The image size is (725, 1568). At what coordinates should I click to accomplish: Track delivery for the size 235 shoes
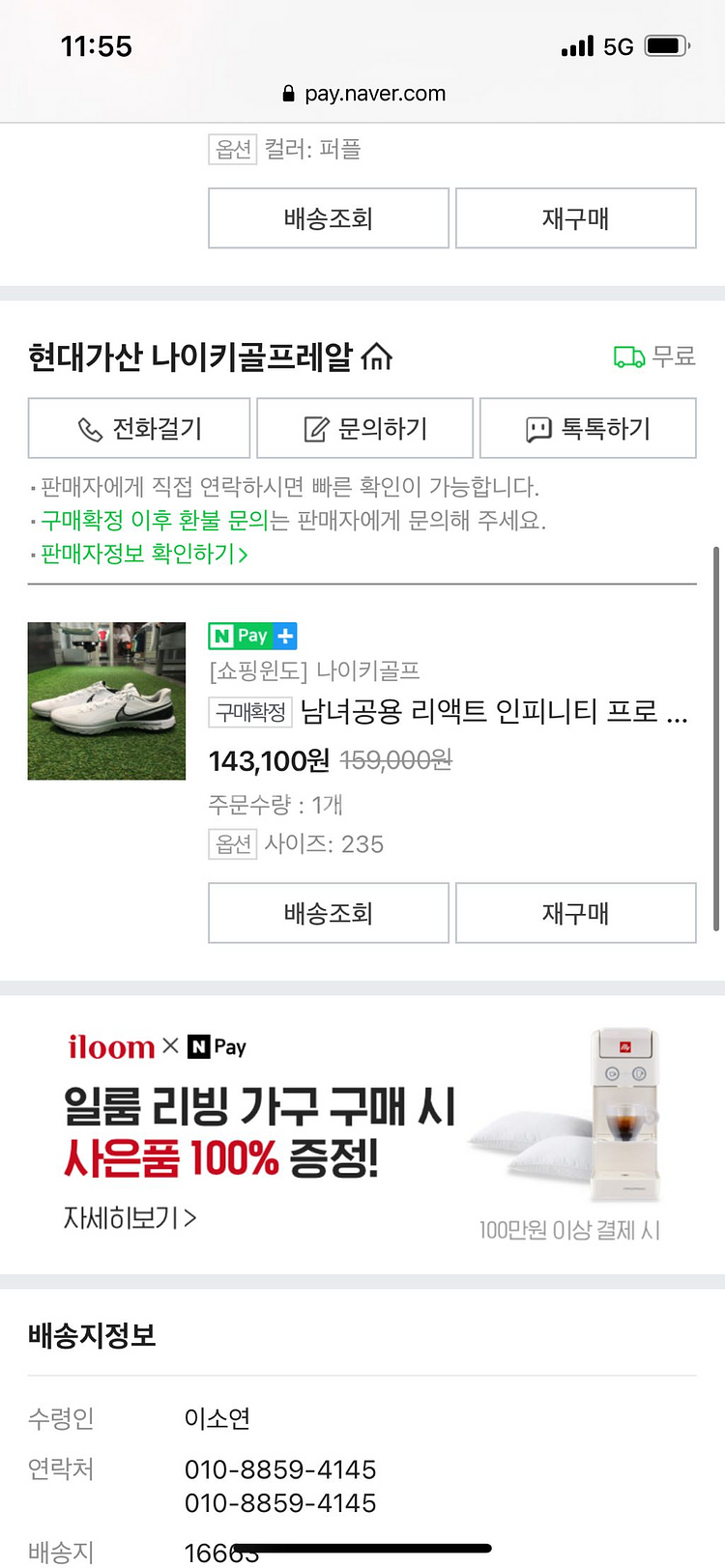[329, 913]
